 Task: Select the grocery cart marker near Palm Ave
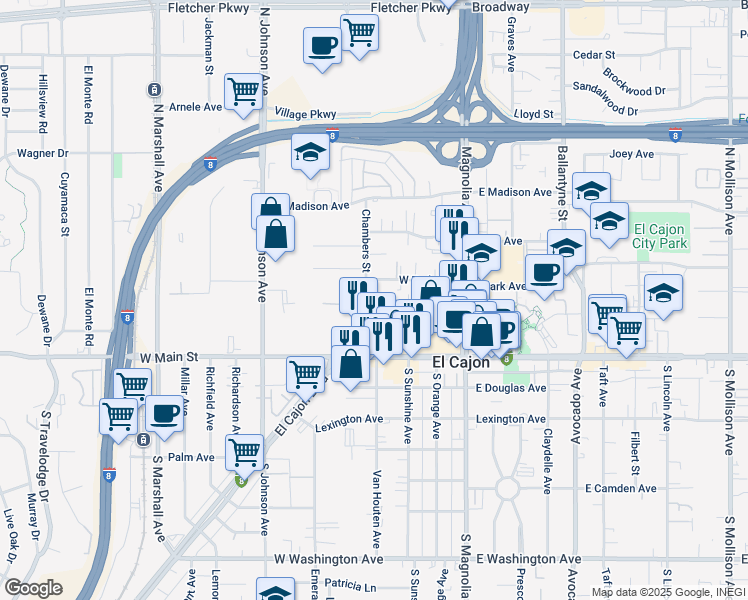tap(244, 451)
